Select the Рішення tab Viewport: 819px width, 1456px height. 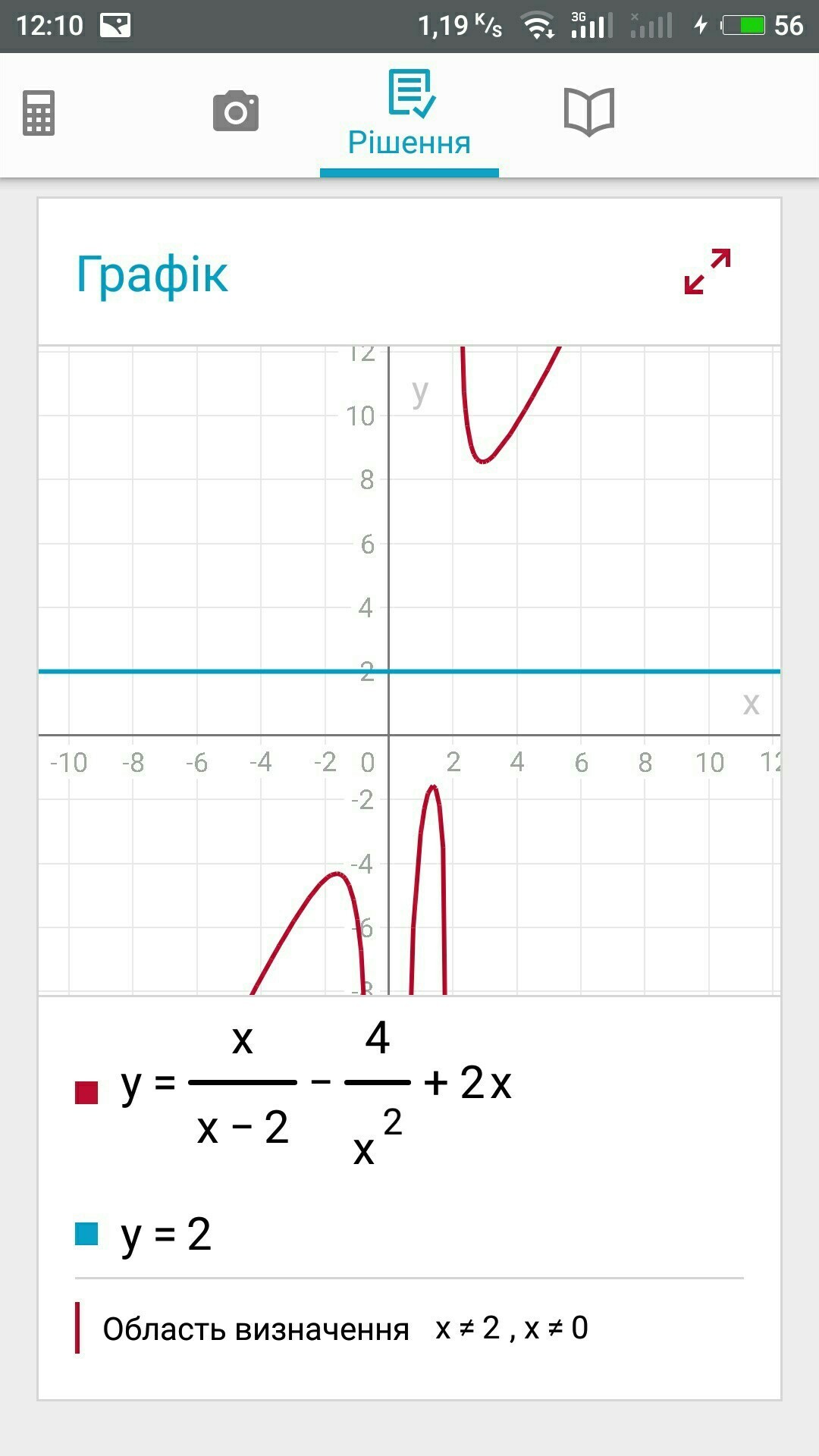point(409,115)
